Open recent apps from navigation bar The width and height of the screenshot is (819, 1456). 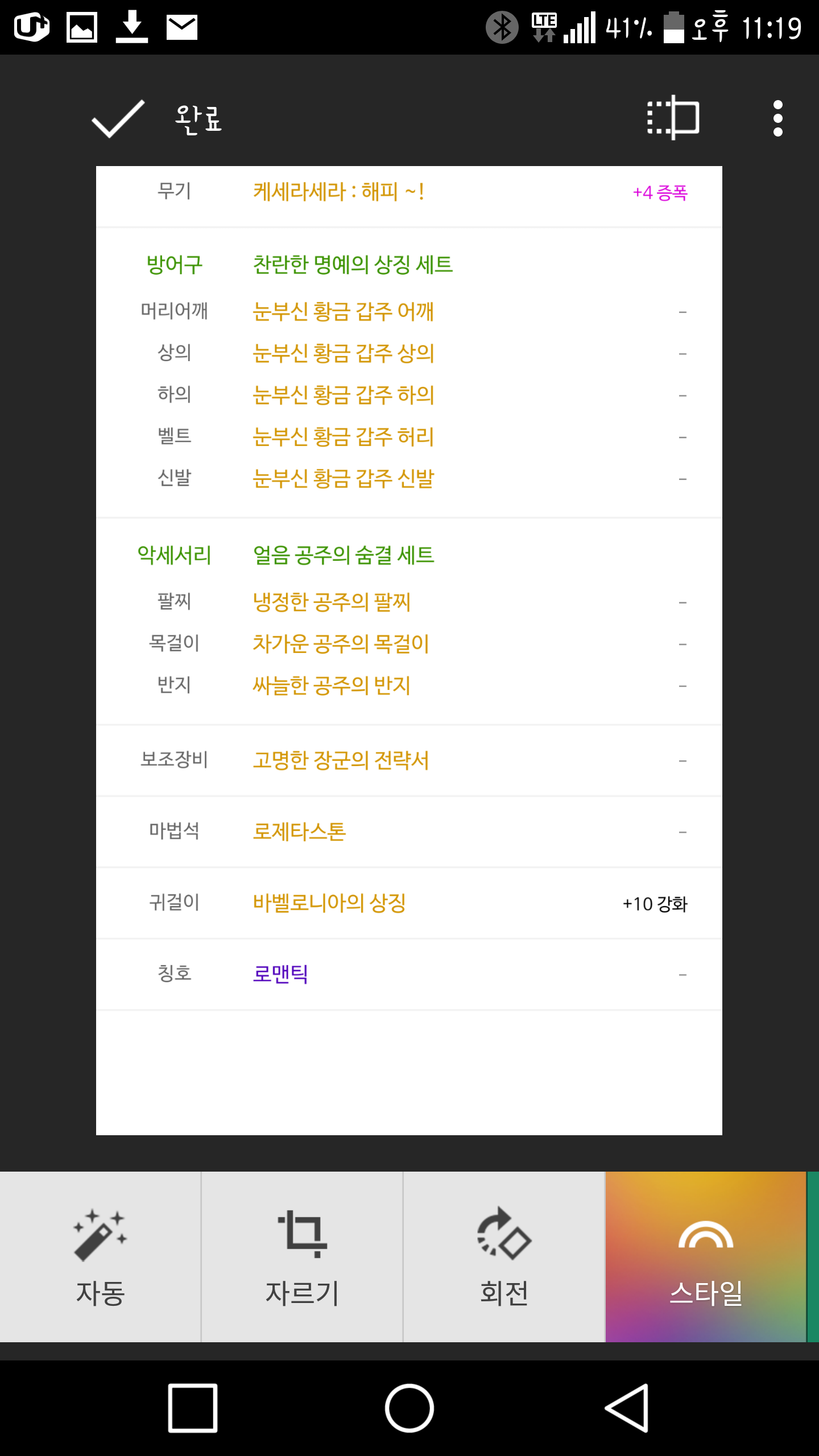coord(192,1408)
